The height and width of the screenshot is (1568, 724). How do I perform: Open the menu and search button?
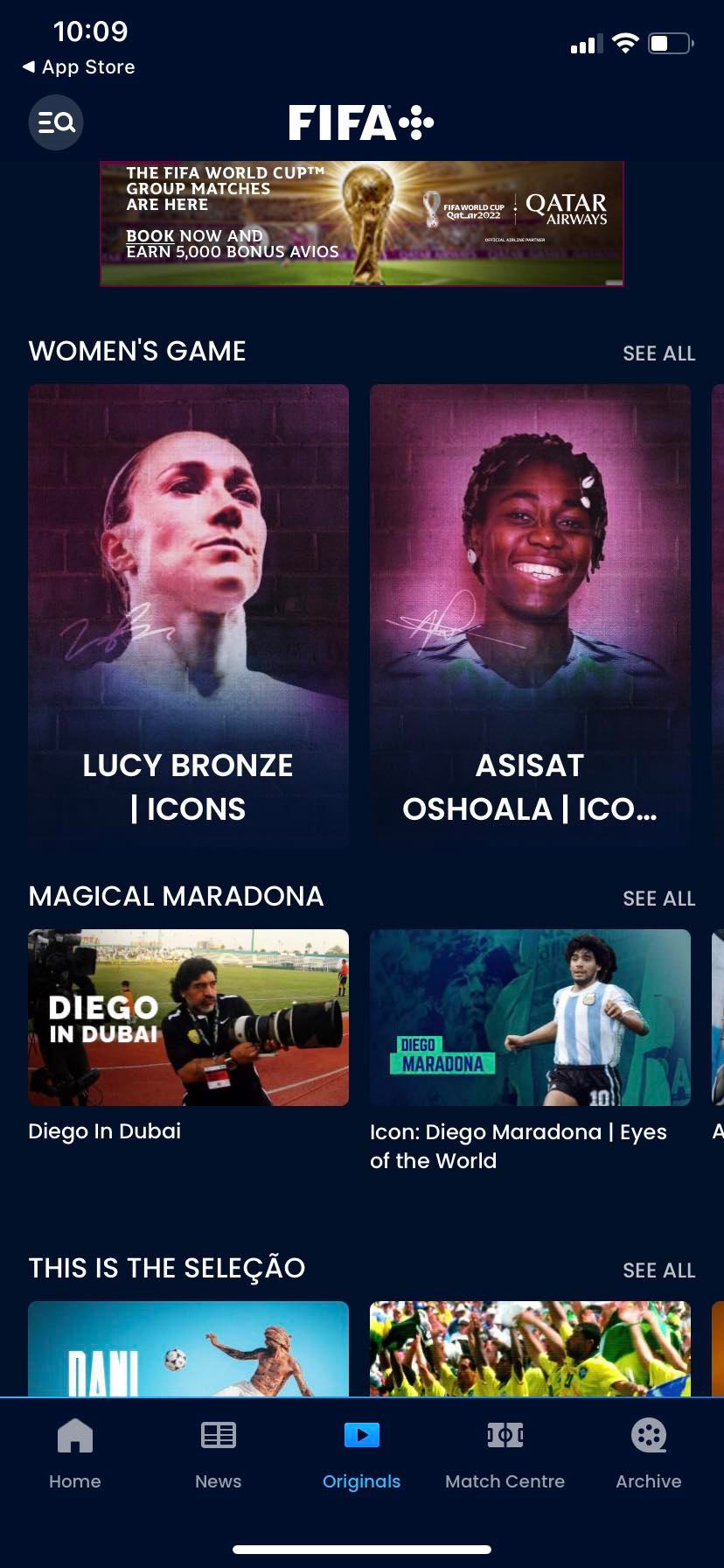[56, 122]
